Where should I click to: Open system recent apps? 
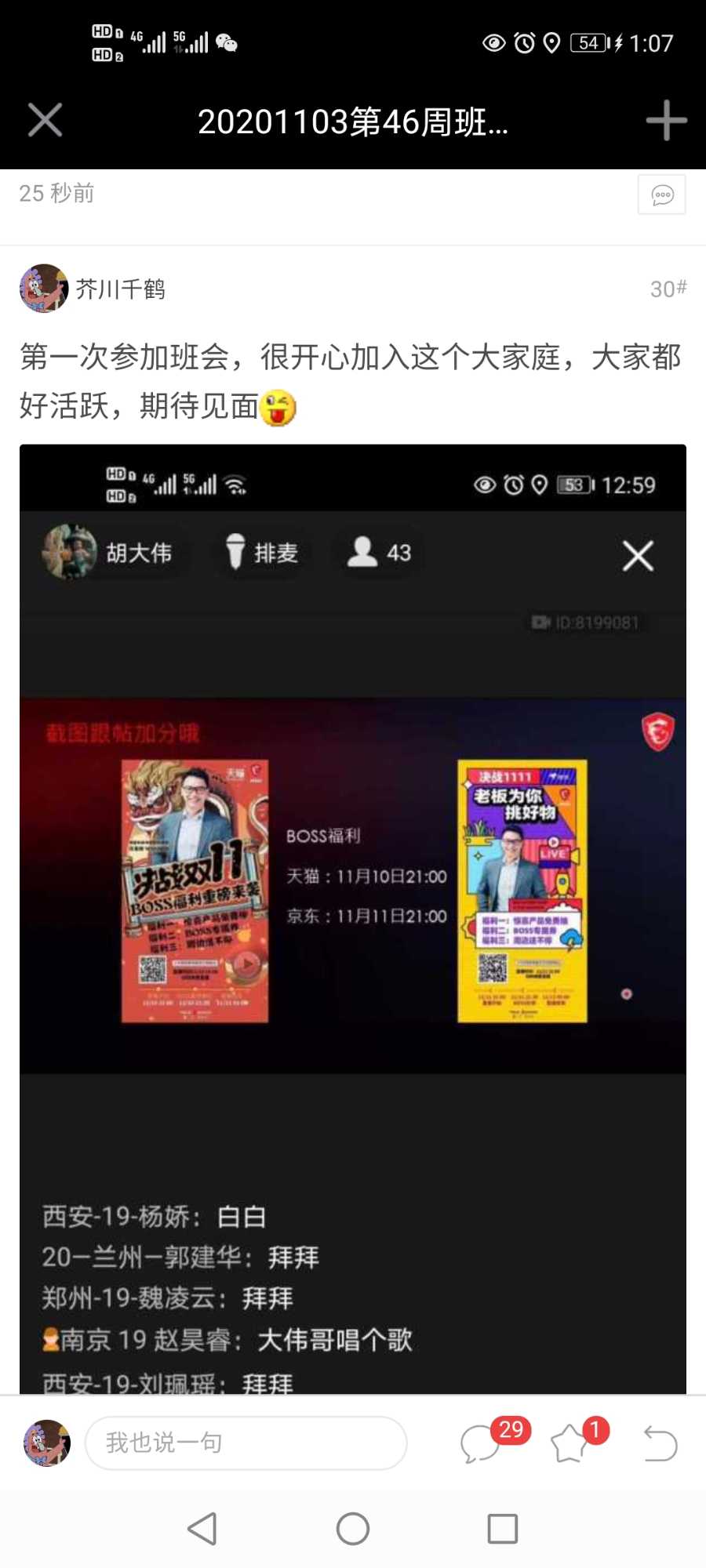(502, 1529)
